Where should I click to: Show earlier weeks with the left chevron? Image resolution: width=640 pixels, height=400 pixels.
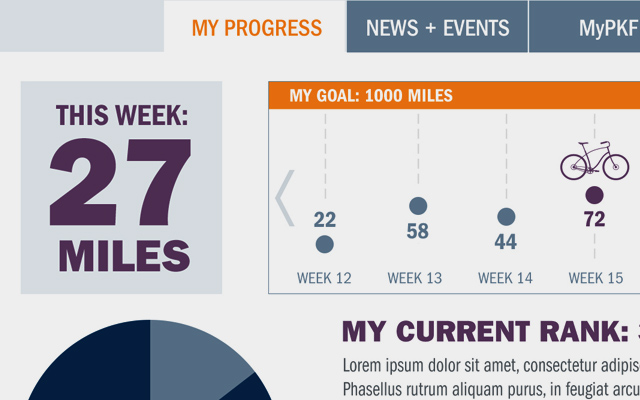(x=285, y=197)
